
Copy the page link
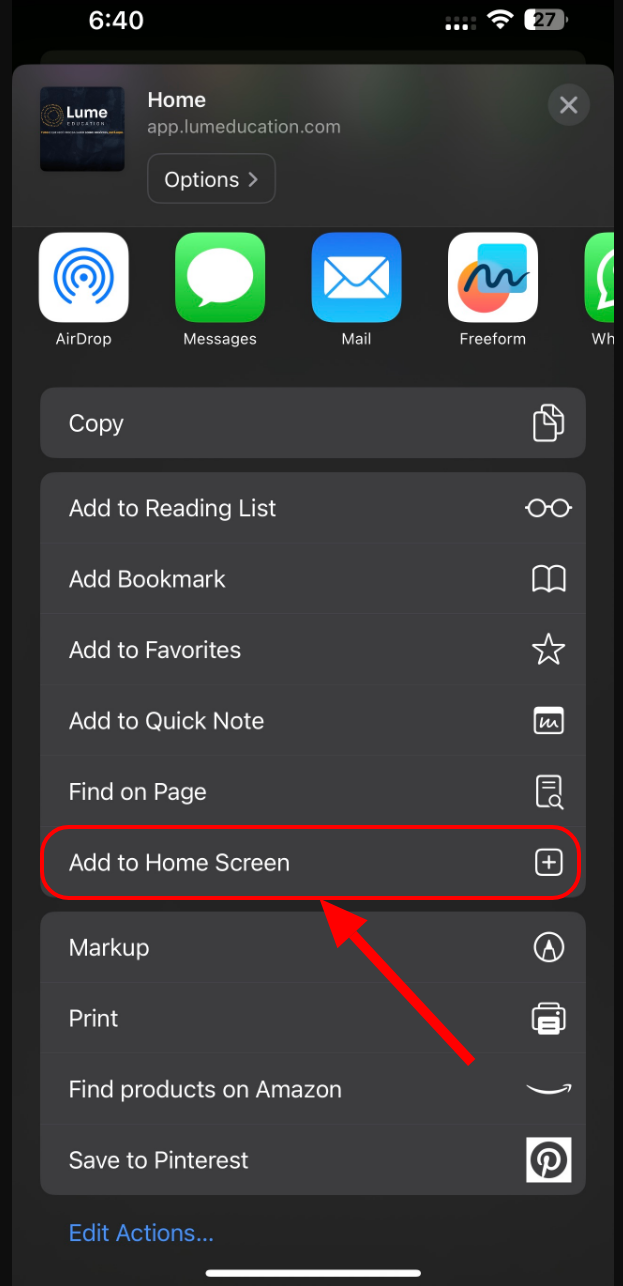pyautogui.click(x=313, y=423)
